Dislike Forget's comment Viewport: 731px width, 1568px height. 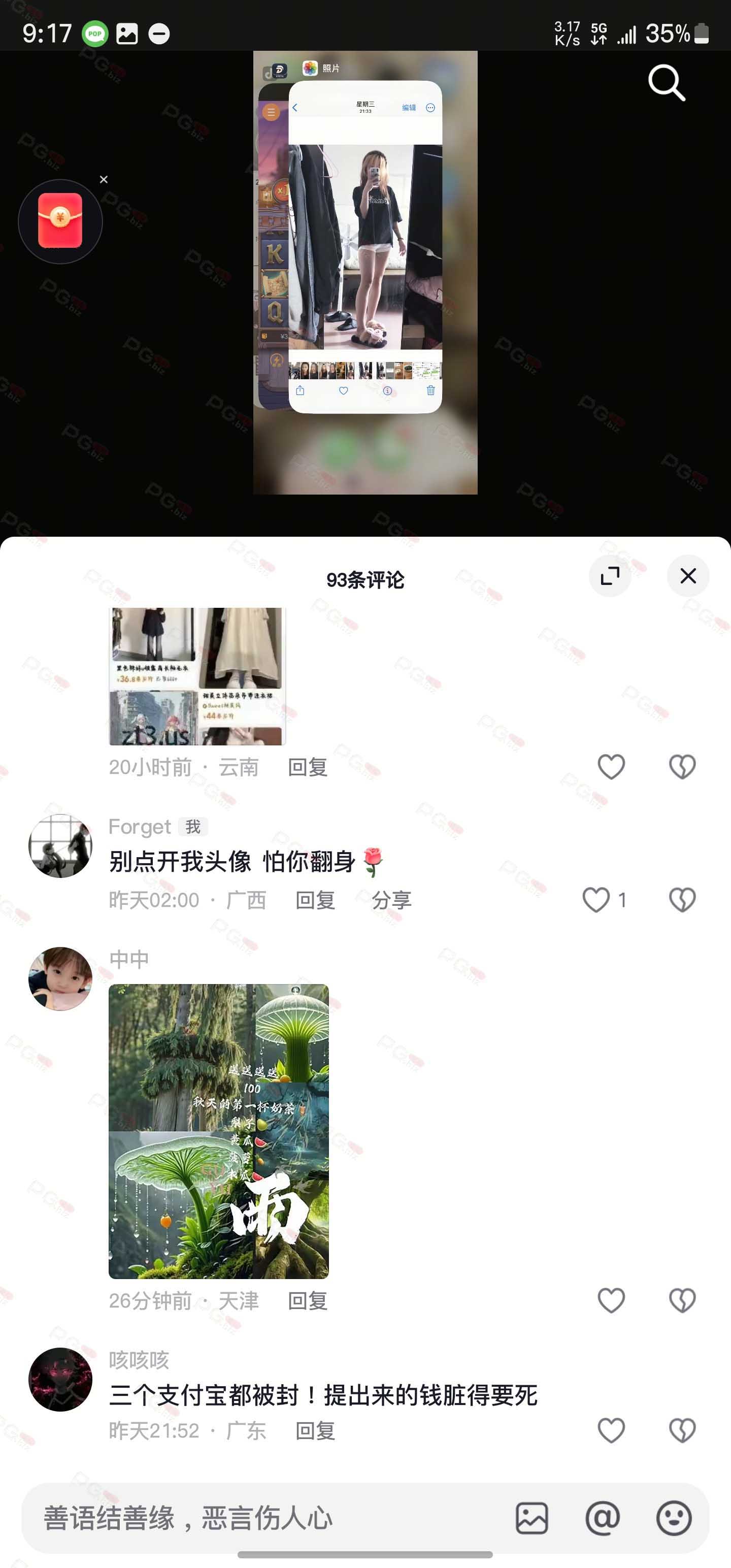(x=682, y=900)
